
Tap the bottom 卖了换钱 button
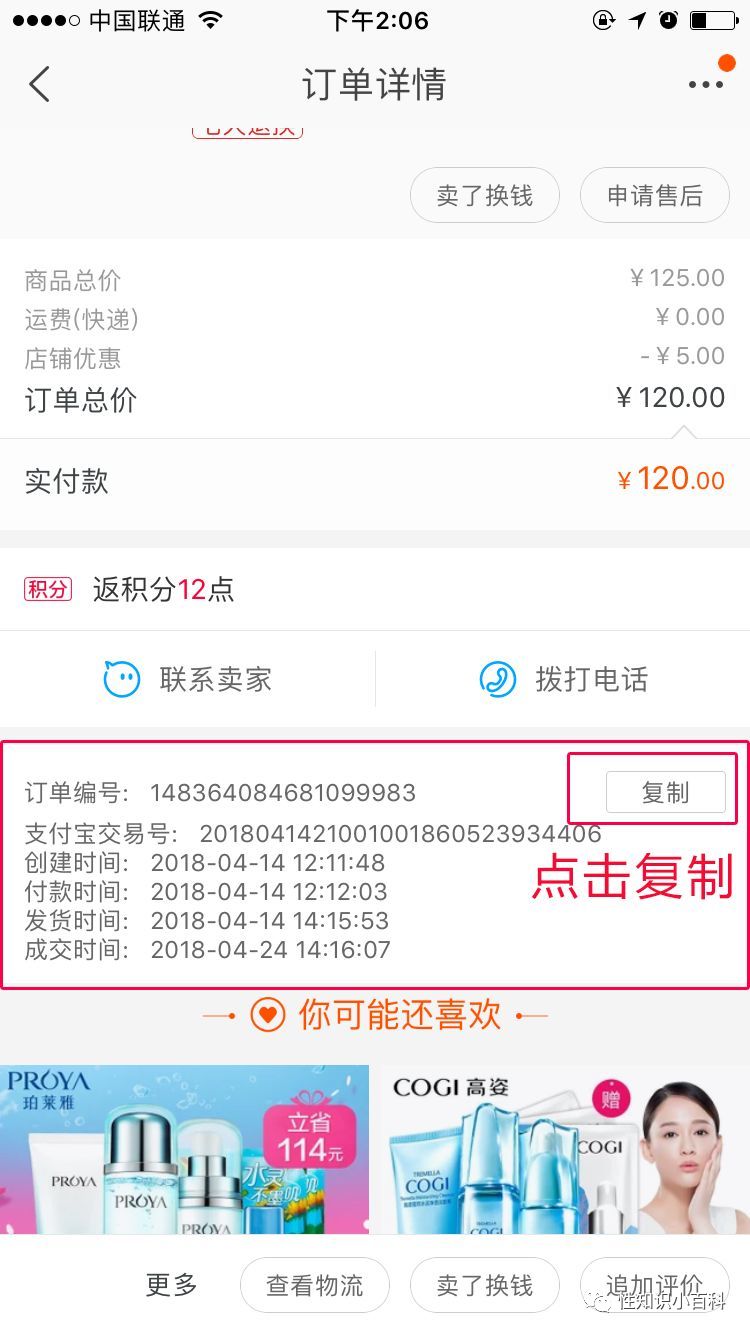(x=485, y=1285)
